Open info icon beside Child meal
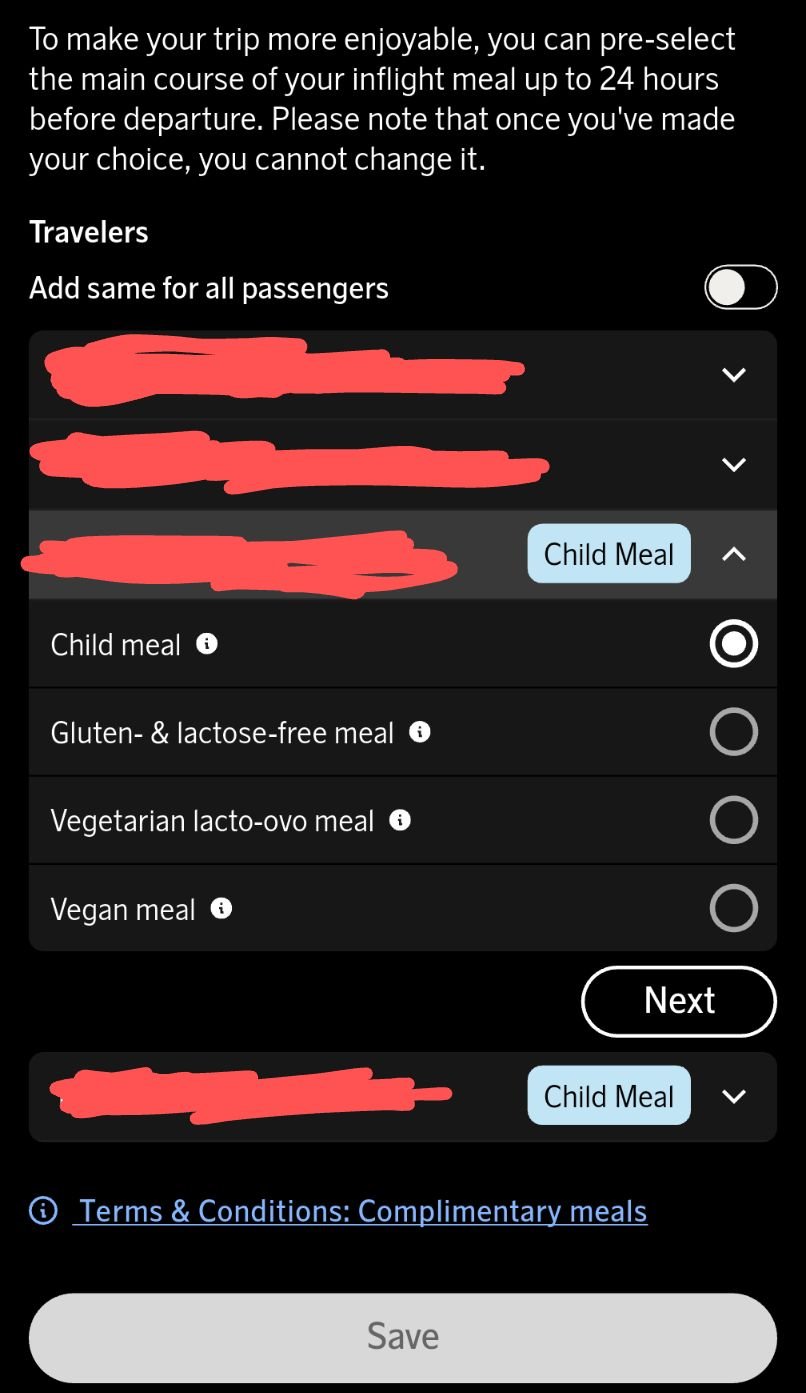Viewport: 806px width, 1393px height. click(x=207, y=644)
